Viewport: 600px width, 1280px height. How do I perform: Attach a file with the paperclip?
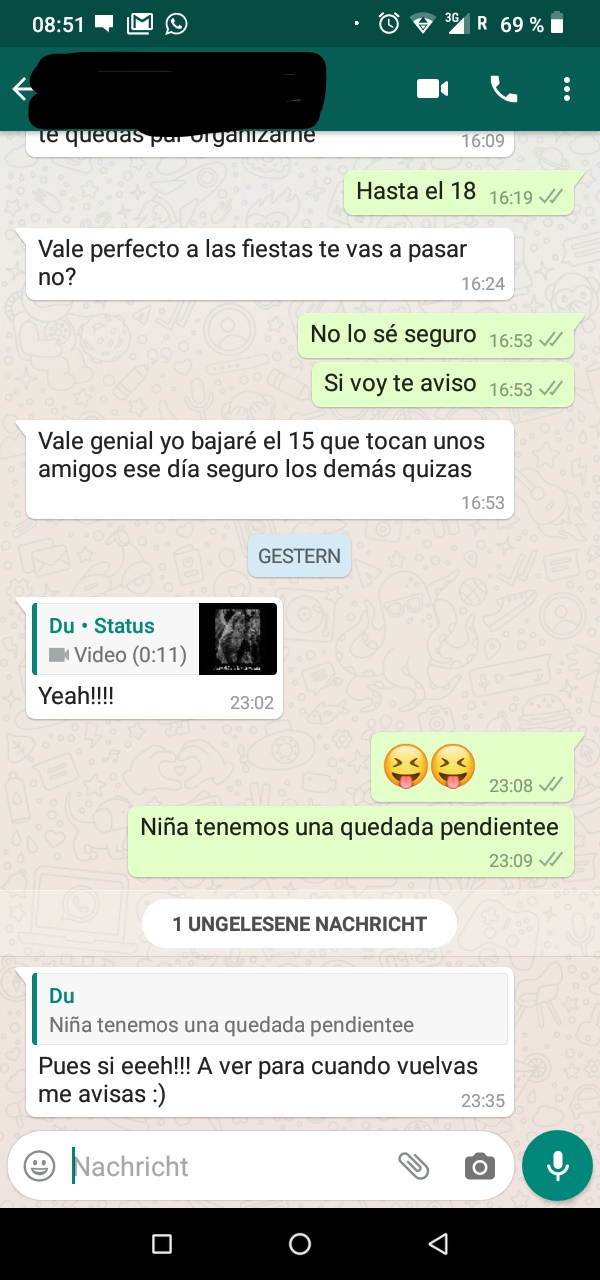[413, 1166]
